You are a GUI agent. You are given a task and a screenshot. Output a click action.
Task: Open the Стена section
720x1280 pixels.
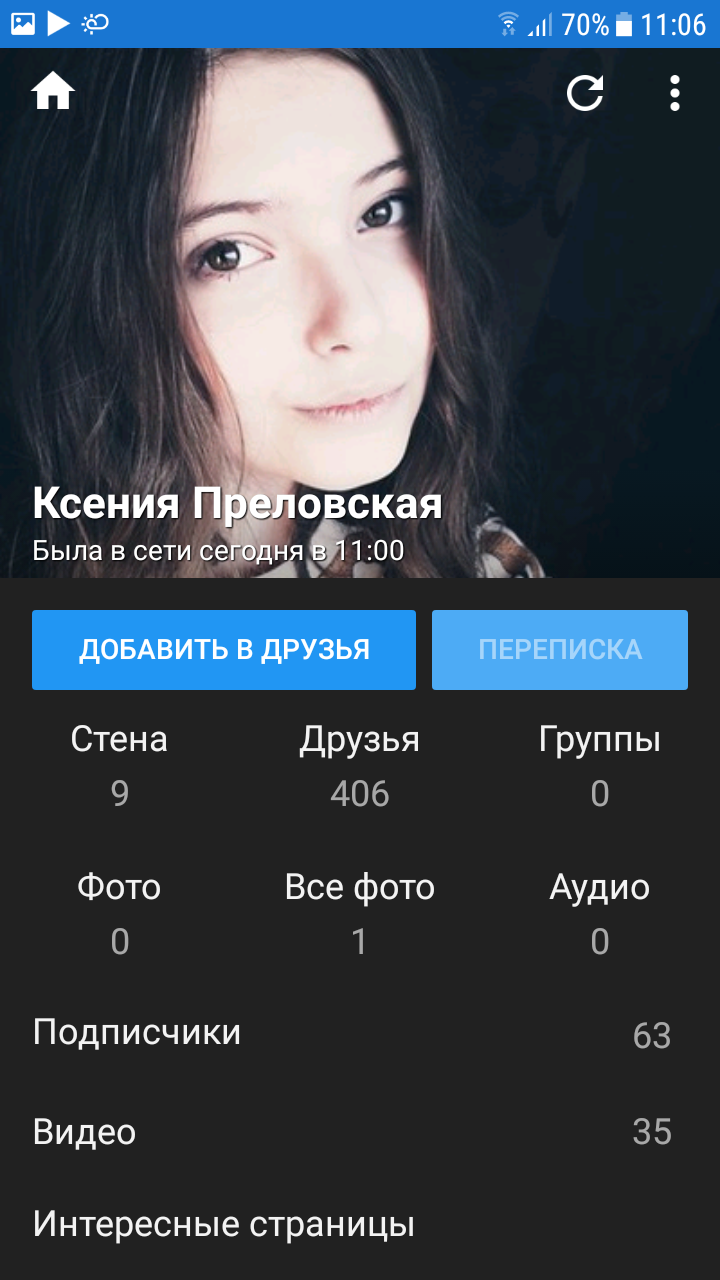pyautogui.click(x=120, y=765)
